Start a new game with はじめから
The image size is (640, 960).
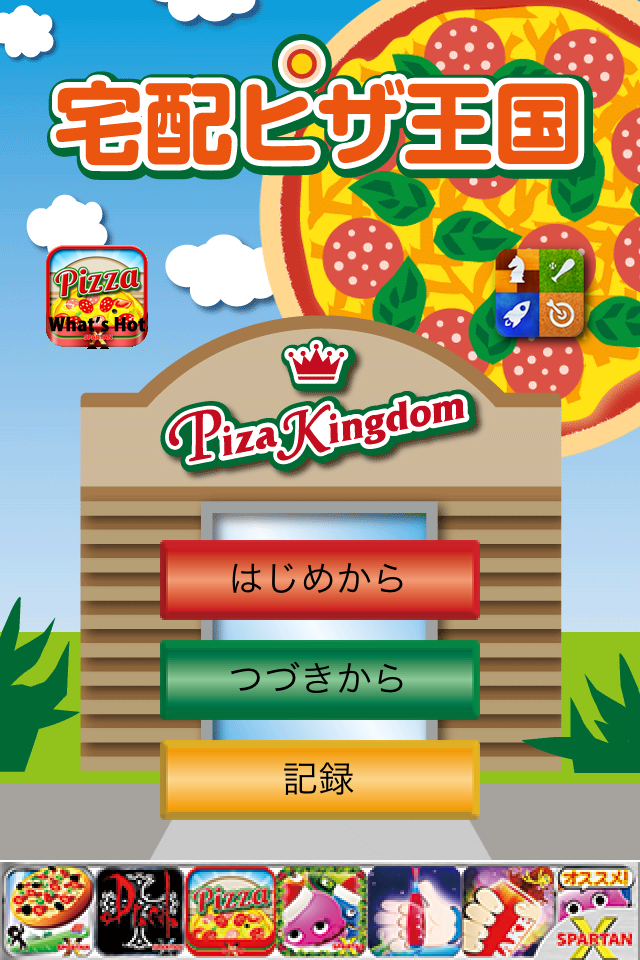point(319,579)
